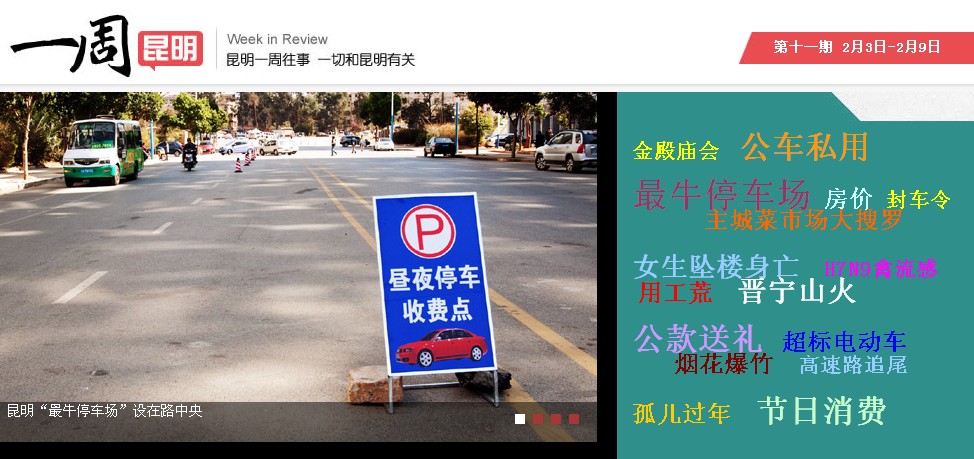Open the 房价 tag

tap(848, 198)
